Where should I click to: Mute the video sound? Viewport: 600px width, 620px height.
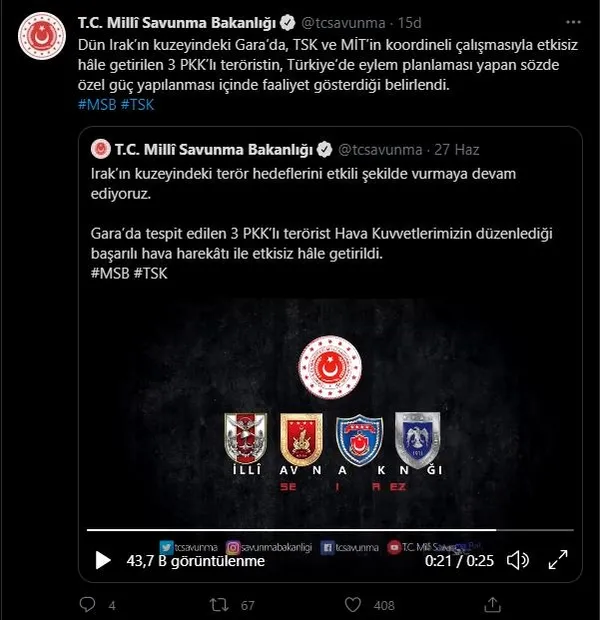point(517,561)
